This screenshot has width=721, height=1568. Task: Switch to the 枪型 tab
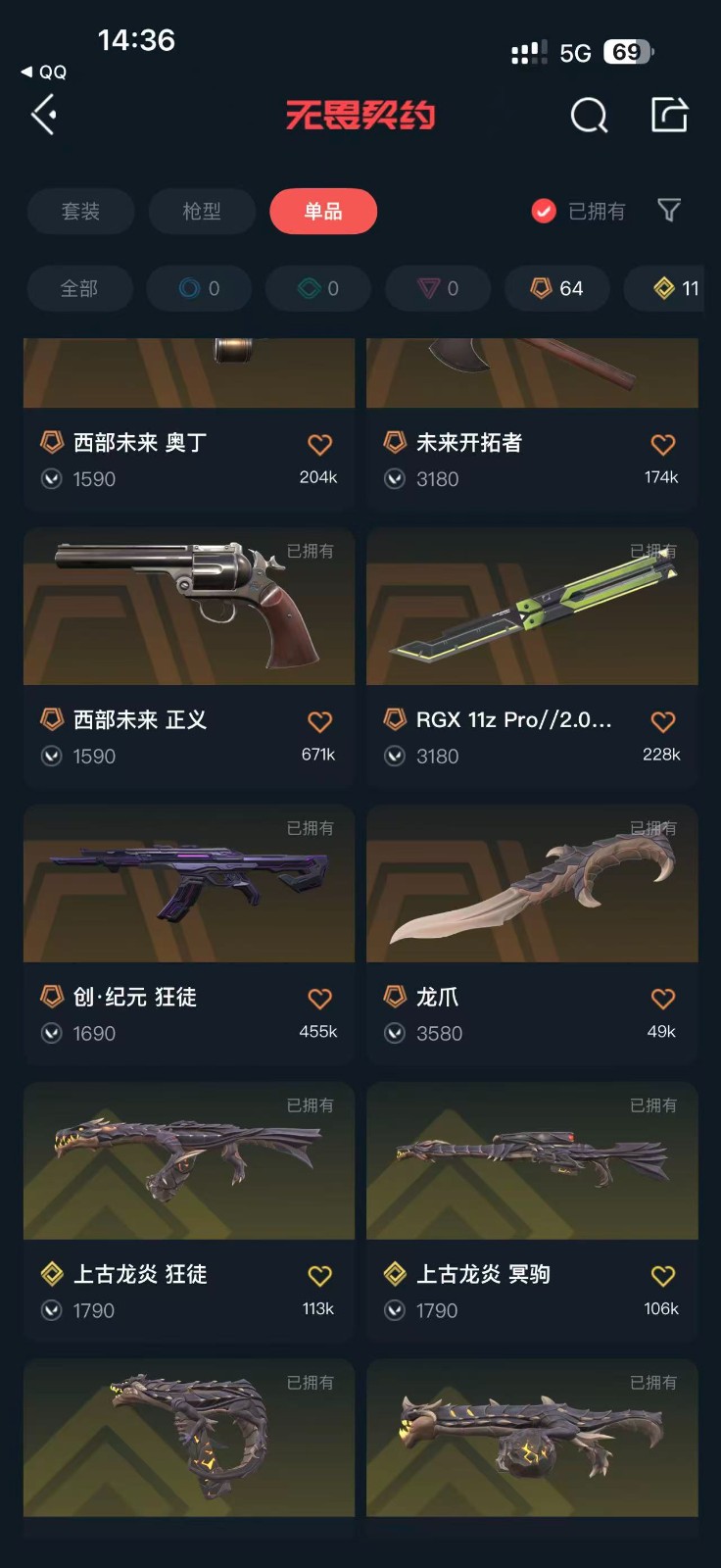(202, 211)
